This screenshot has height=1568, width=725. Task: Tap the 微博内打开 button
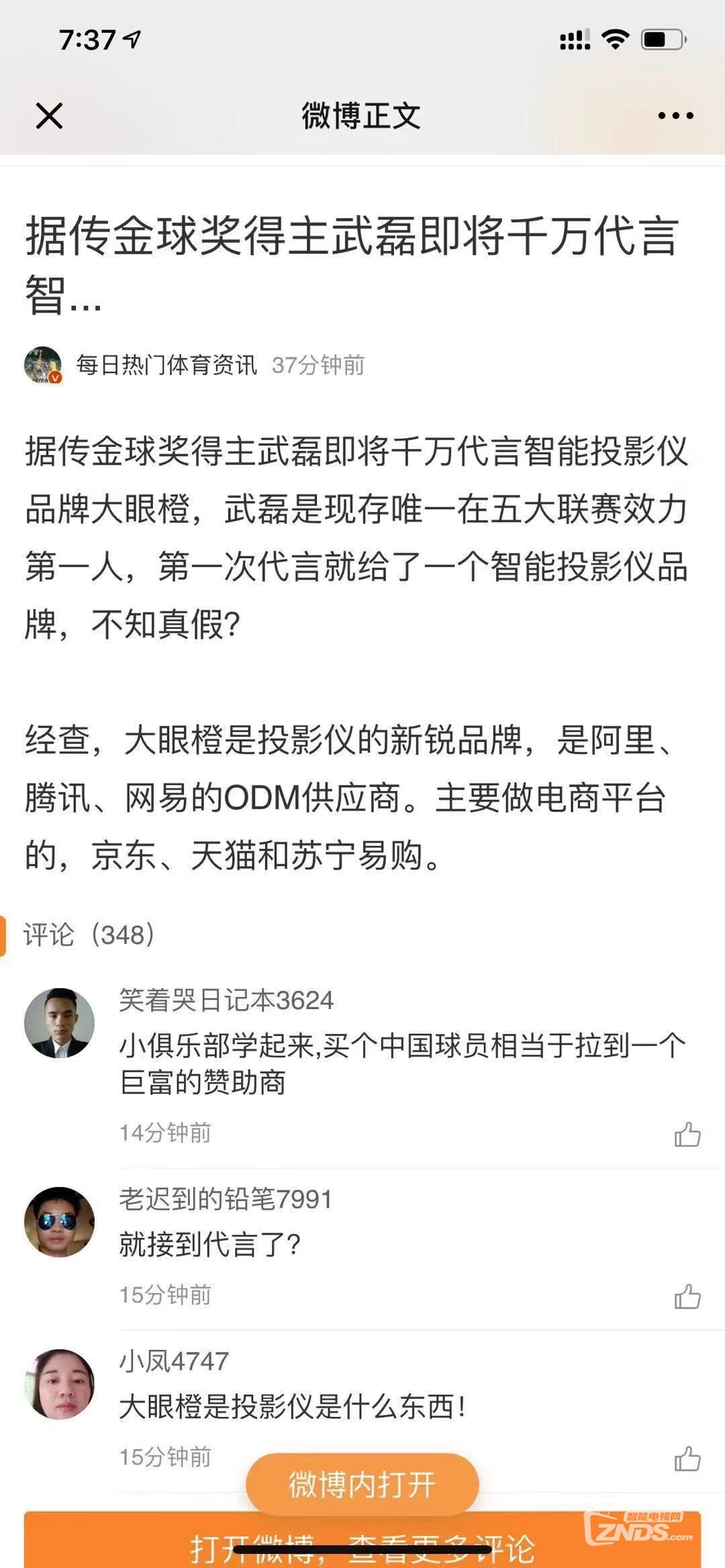[362, 1485]
